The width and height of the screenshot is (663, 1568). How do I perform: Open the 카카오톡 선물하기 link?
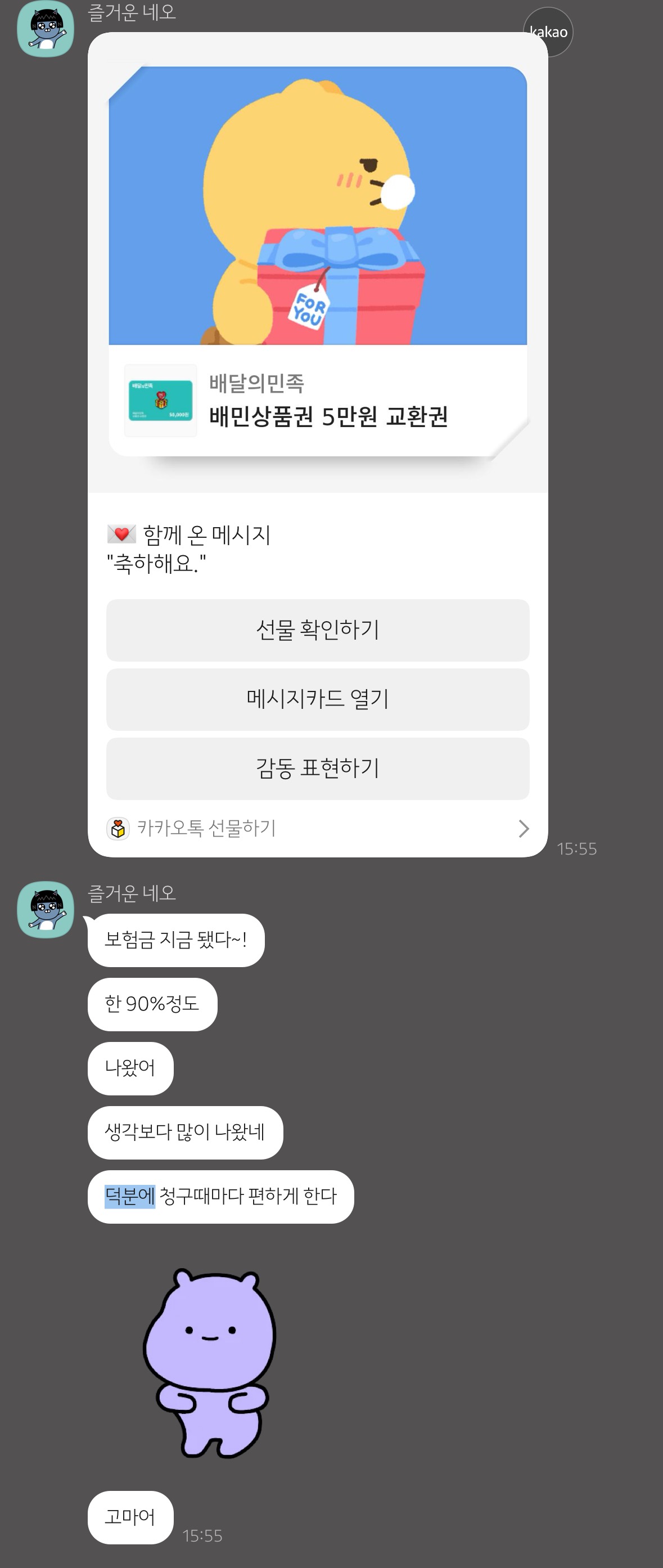coord(318,828)
